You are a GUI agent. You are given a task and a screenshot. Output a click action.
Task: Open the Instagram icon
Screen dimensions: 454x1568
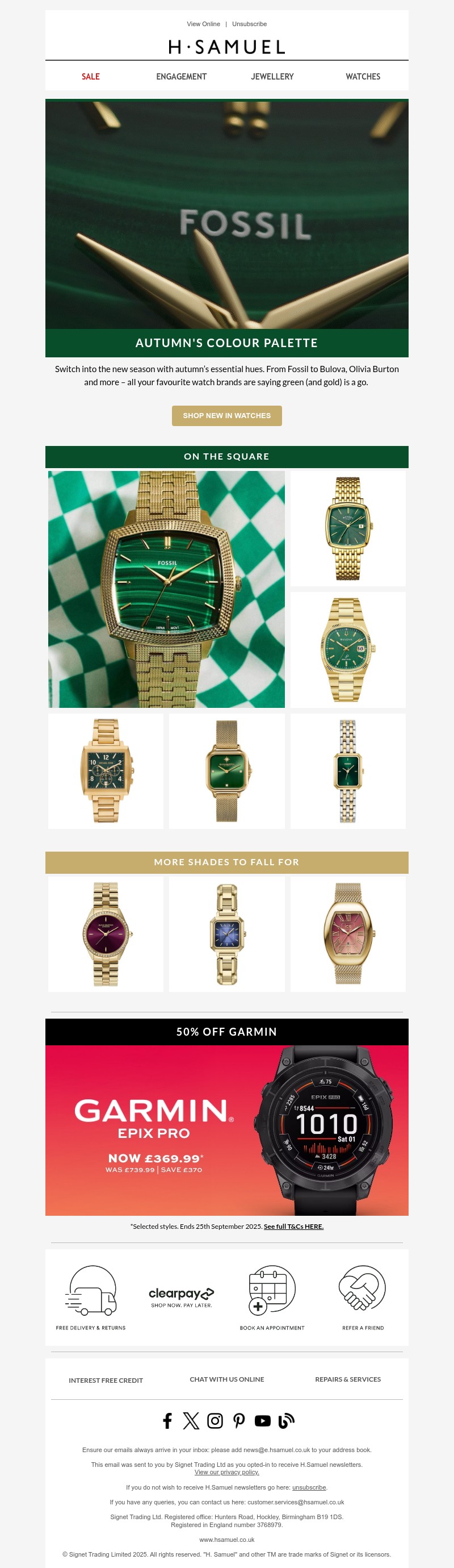point(215,1421)
